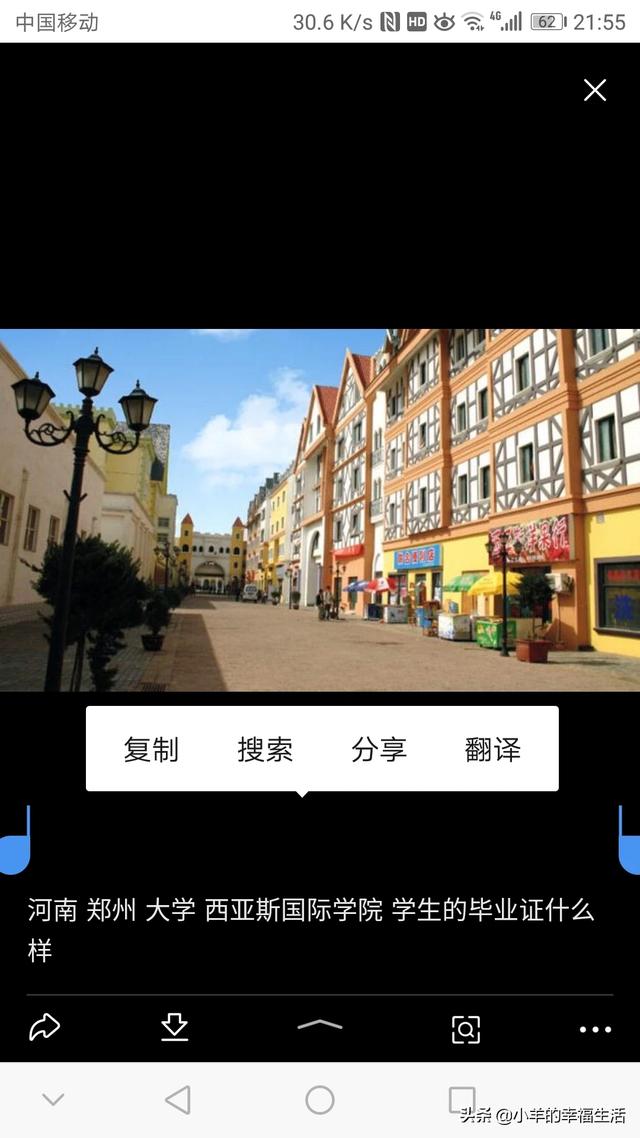The height and width of the screenshot is (1138, 640).
Task: Tap 搜索 to search selected text
Action: pos(265,749)
